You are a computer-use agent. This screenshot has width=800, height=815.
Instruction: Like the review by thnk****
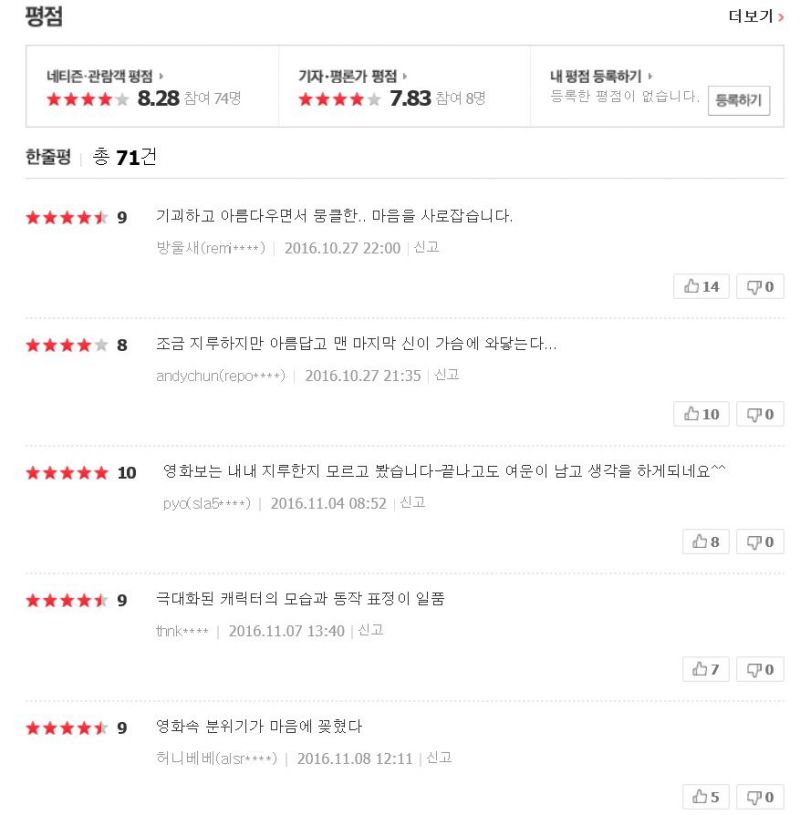[702, 670]
